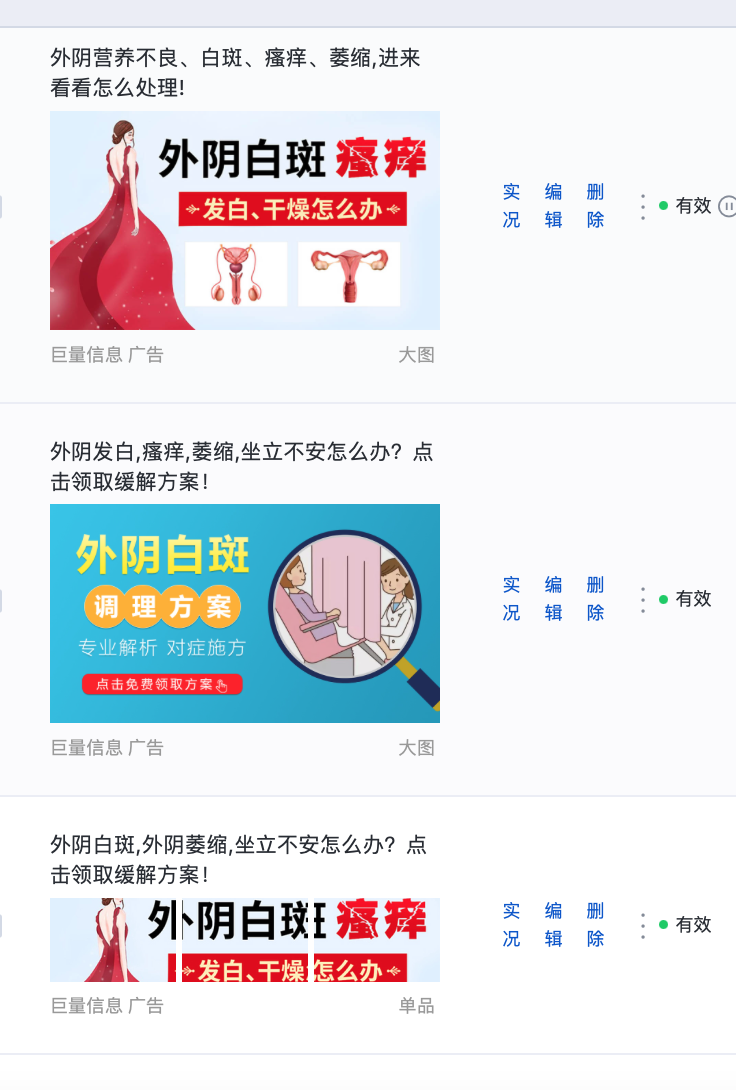Select 删除 for the 外阴白斑,外阴萎缩 ad
This screenshot has width=736, height=1090.
595,925
